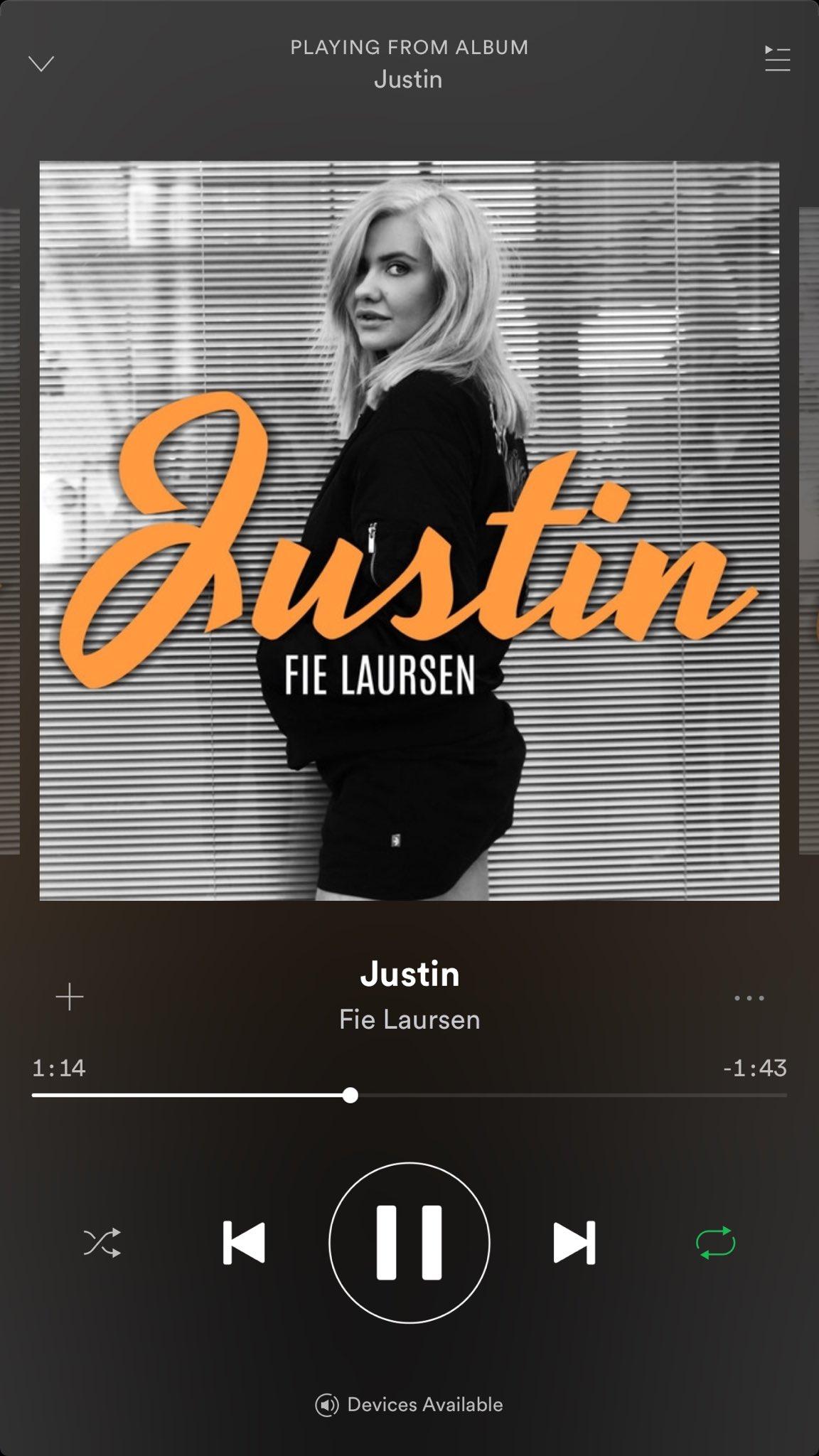Toggle the repeat mode
This screenshot has width=819, height=1456.
pos(716,1243)
